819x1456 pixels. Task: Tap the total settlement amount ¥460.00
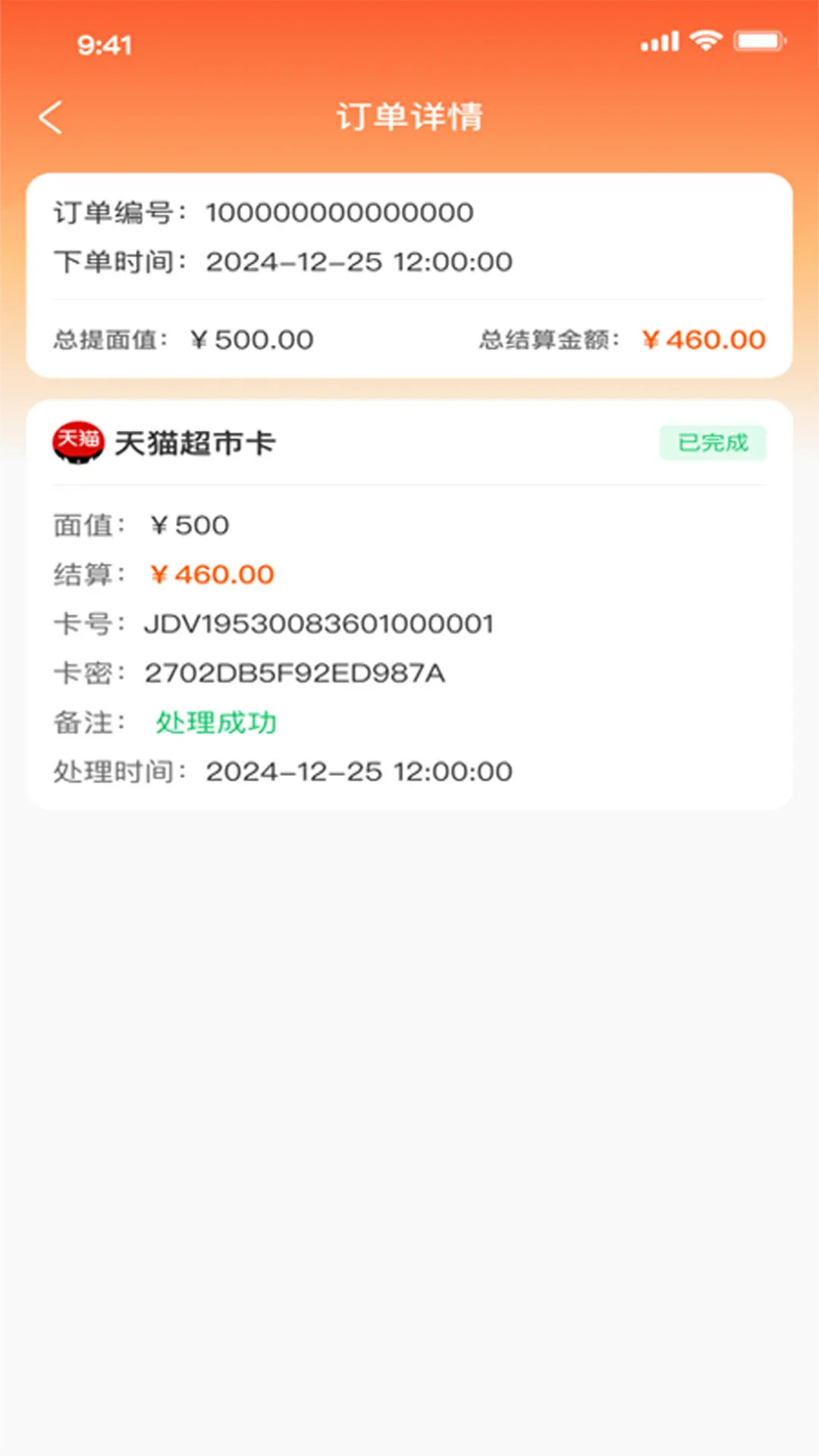704,339
